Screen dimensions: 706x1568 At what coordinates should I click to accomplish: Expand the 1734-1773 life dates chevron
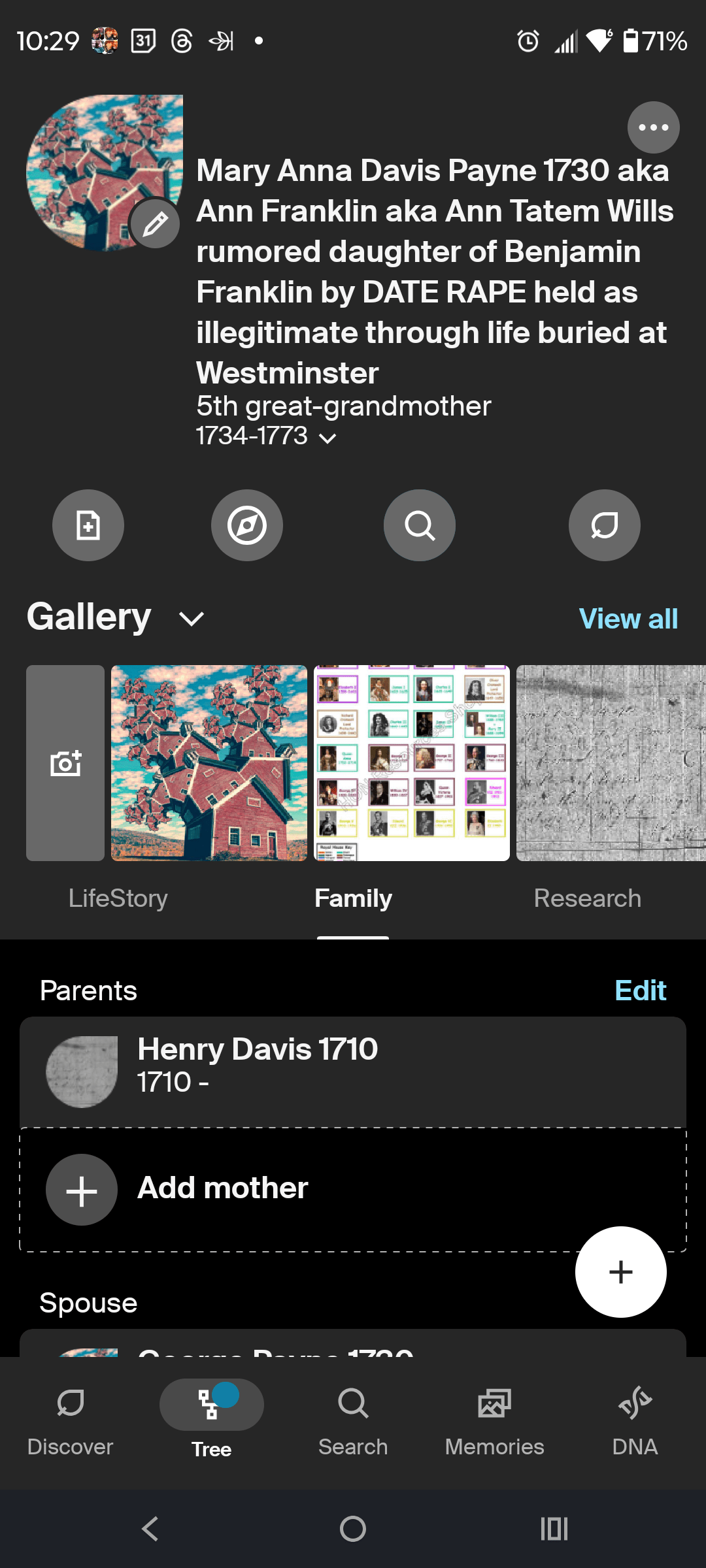(x=328, y=438)
